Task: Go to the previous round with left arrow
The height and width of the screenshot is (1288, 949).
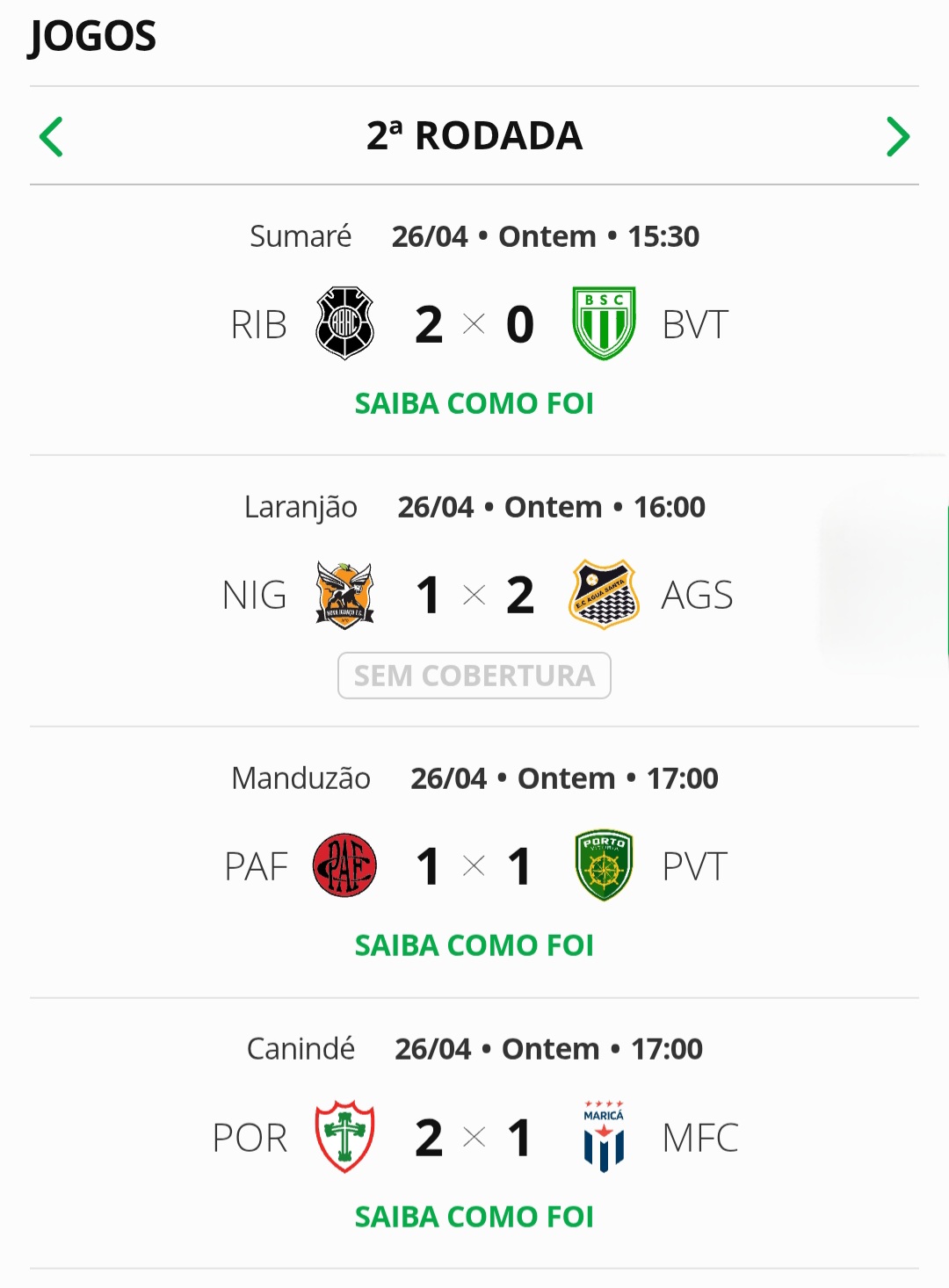Action: point(52,136)
